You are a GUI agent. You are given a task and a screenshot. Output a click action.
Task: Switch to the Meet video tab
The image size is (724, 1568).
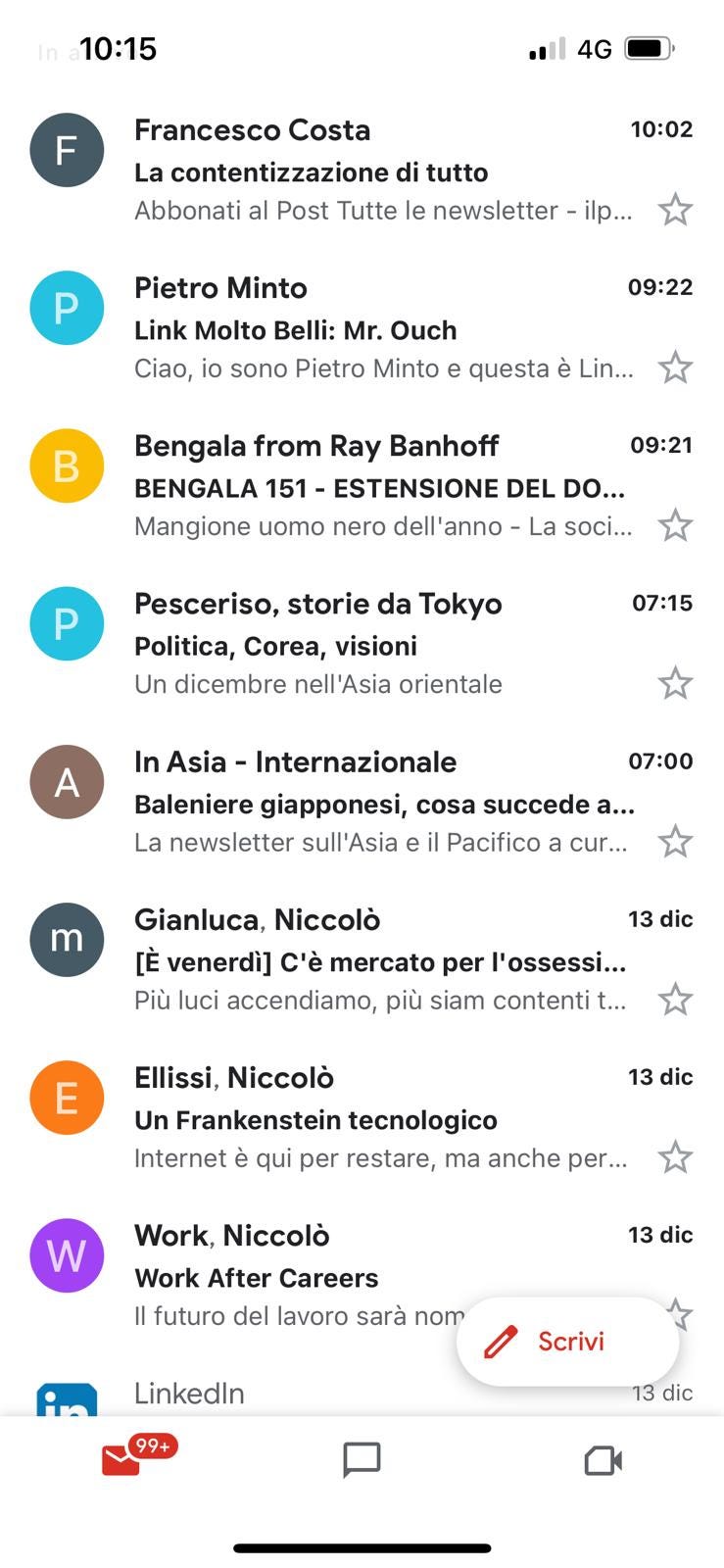pyautogui.click(x=603, y=1460)
